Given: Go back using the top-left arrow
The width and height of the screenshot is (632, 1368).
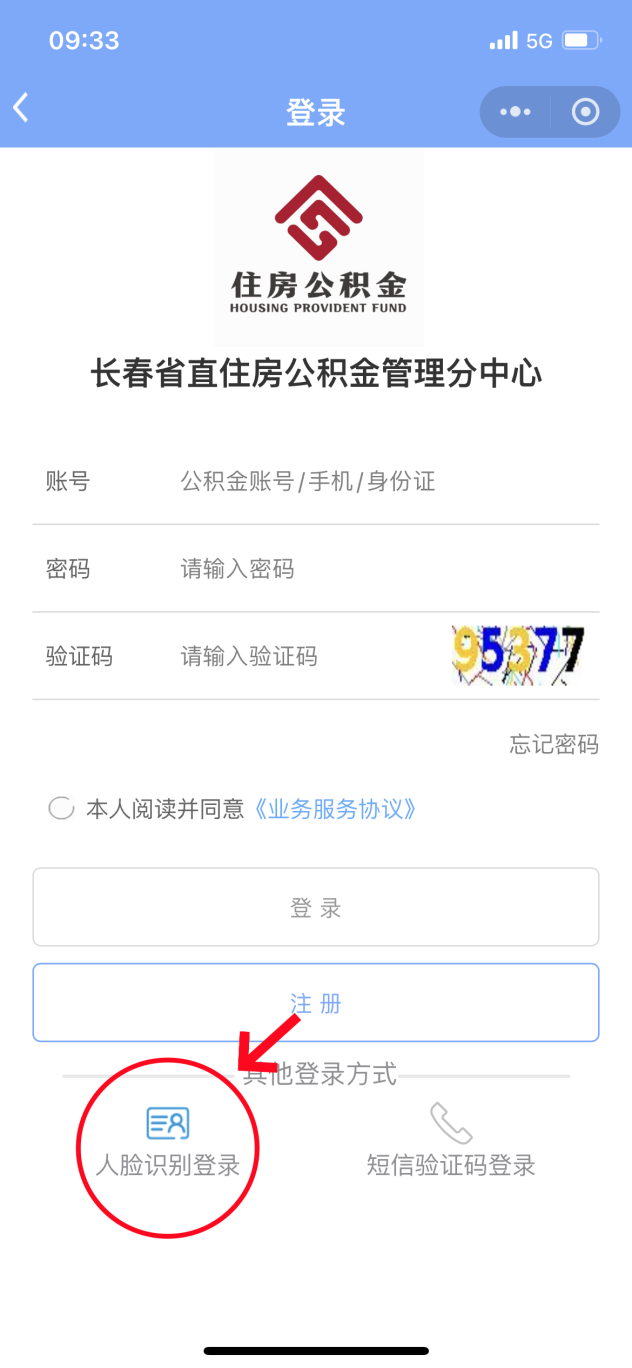Looking at the screenshot, I should [21, 109].
